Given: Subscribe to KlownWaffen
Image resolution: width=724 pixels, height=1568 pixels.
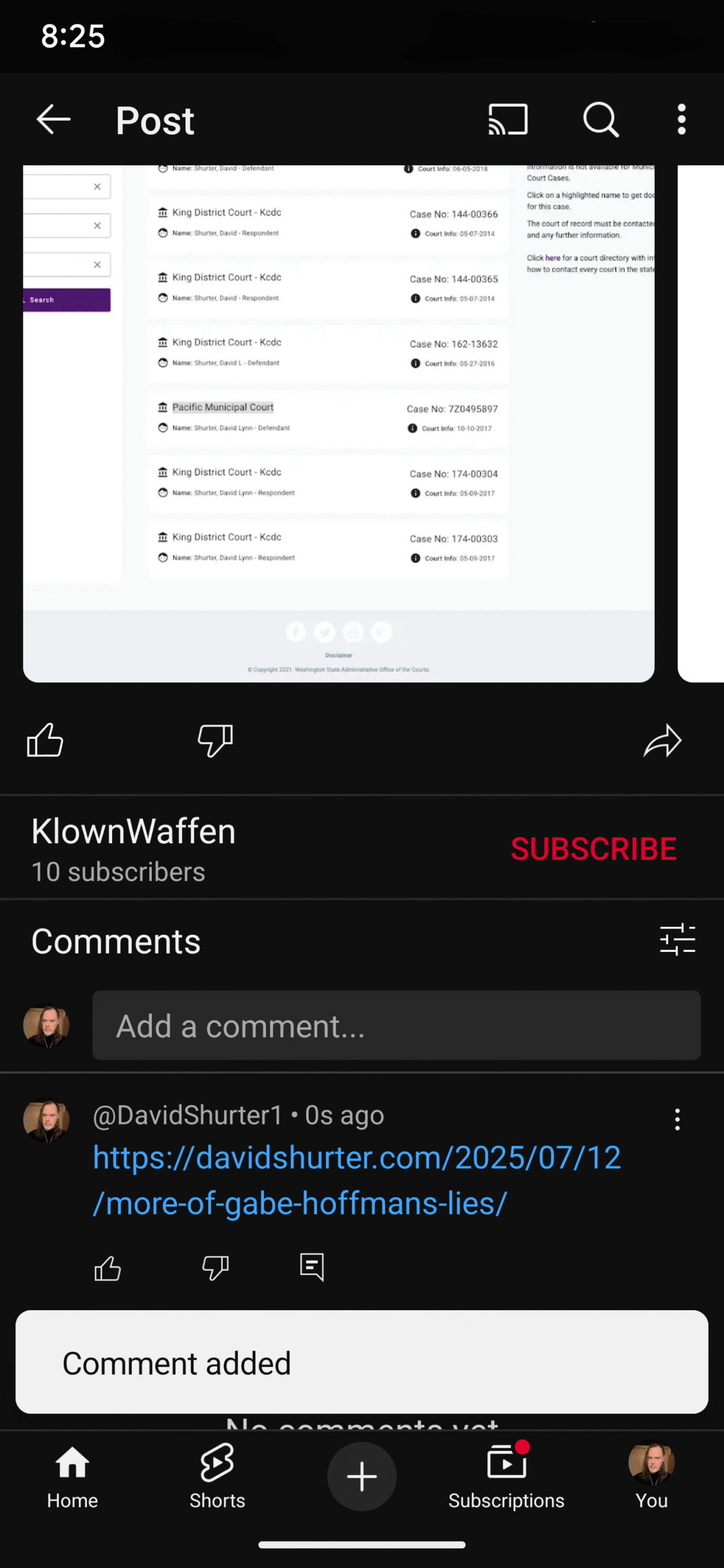Looking at the screenshot, I should pyautogui.click(x=594, y=849).
